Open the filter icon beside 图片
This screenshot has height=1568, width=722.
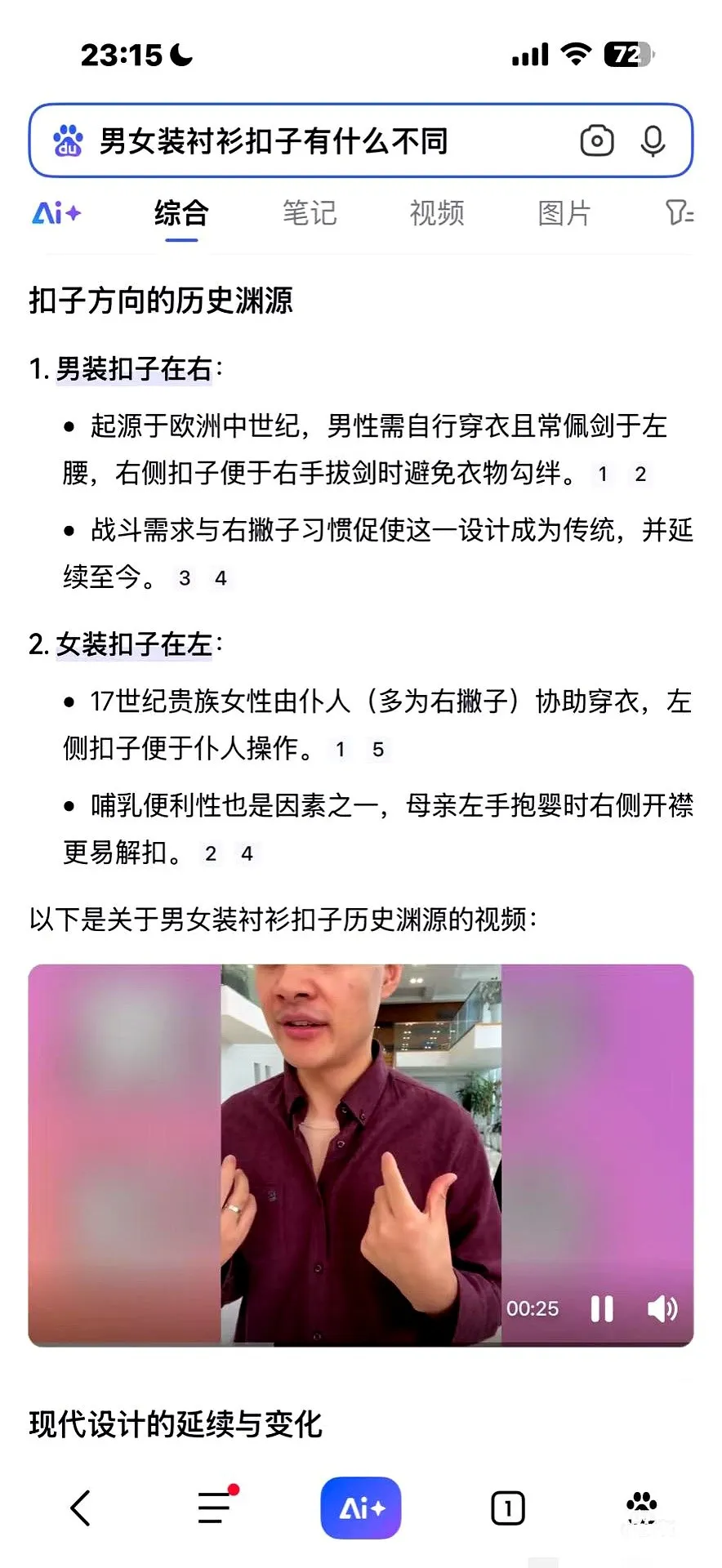[x=679, y=213]
